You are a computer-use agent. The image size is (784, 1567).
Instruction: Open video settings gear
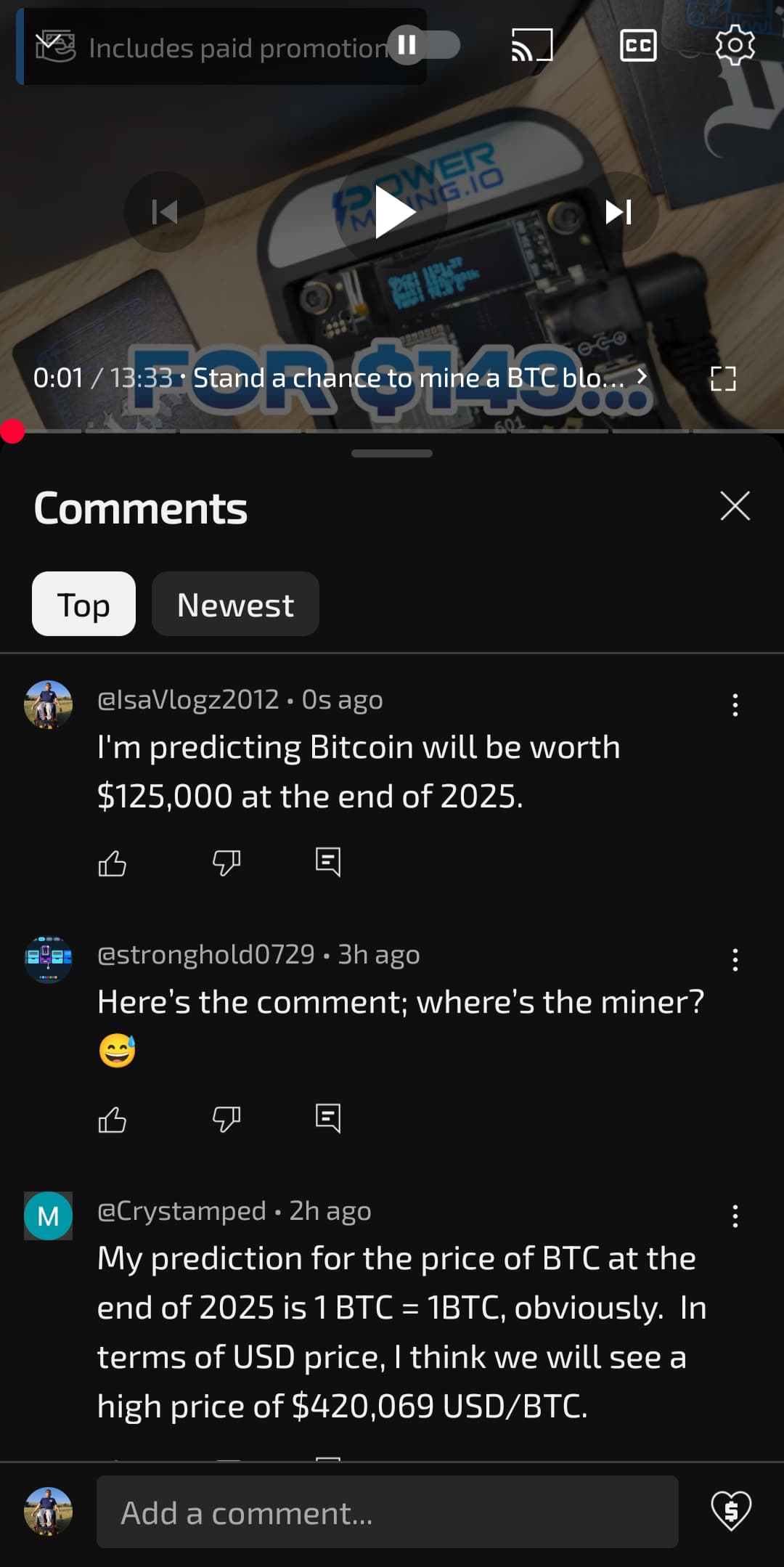point(735,45)
